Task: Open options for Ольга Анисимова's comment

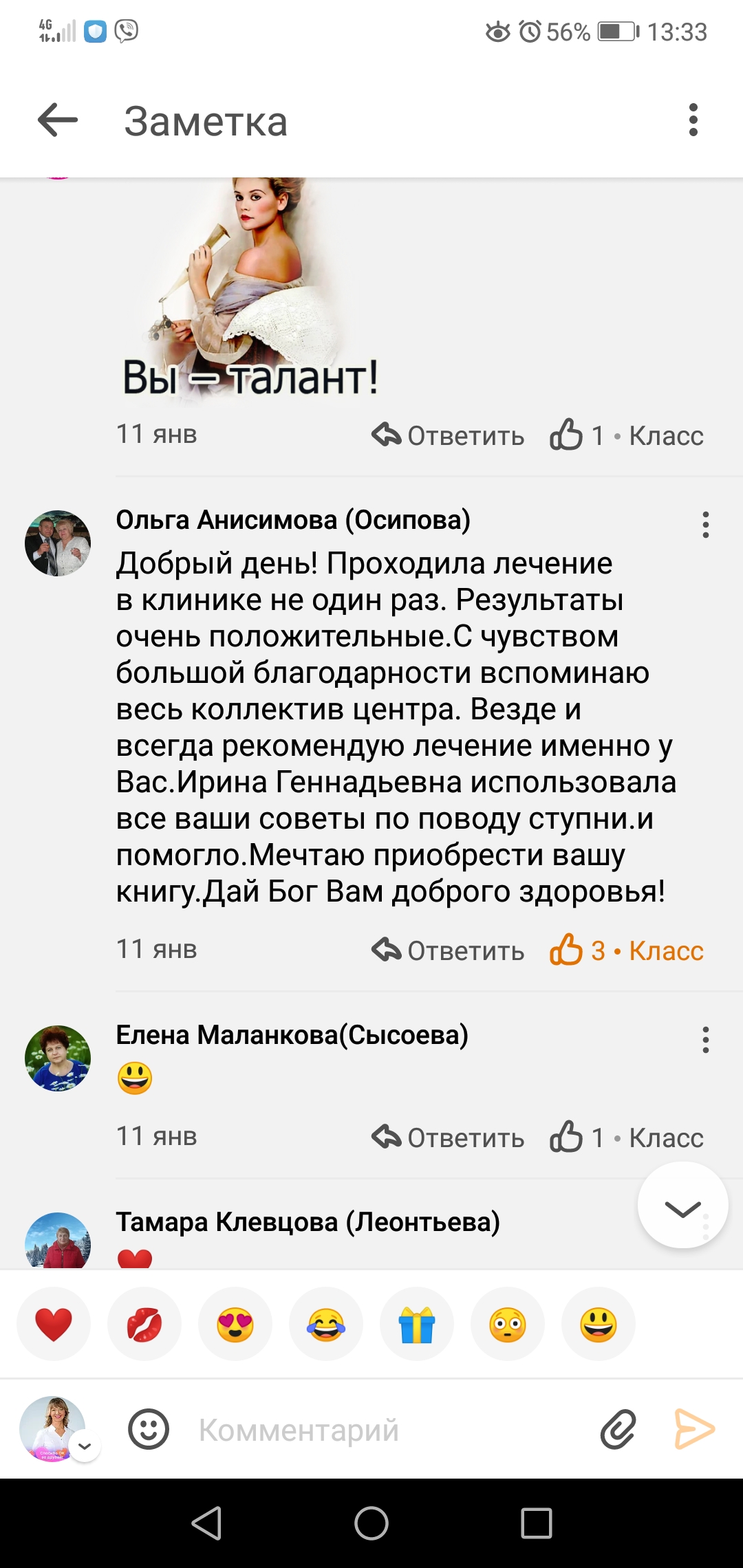Action: [x=705, y=525]
